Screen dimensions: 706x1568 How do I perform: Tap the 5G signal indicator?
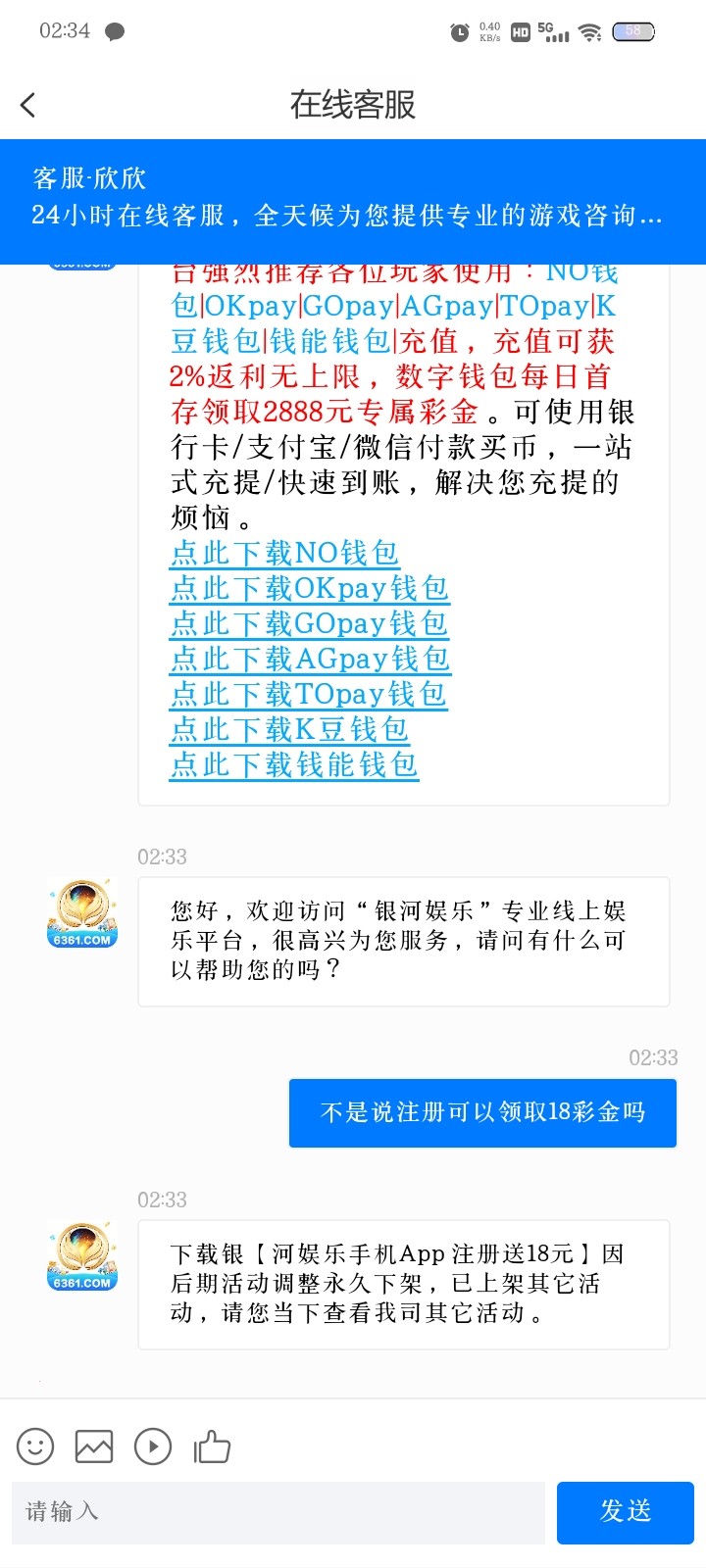(x=552, y=30)
